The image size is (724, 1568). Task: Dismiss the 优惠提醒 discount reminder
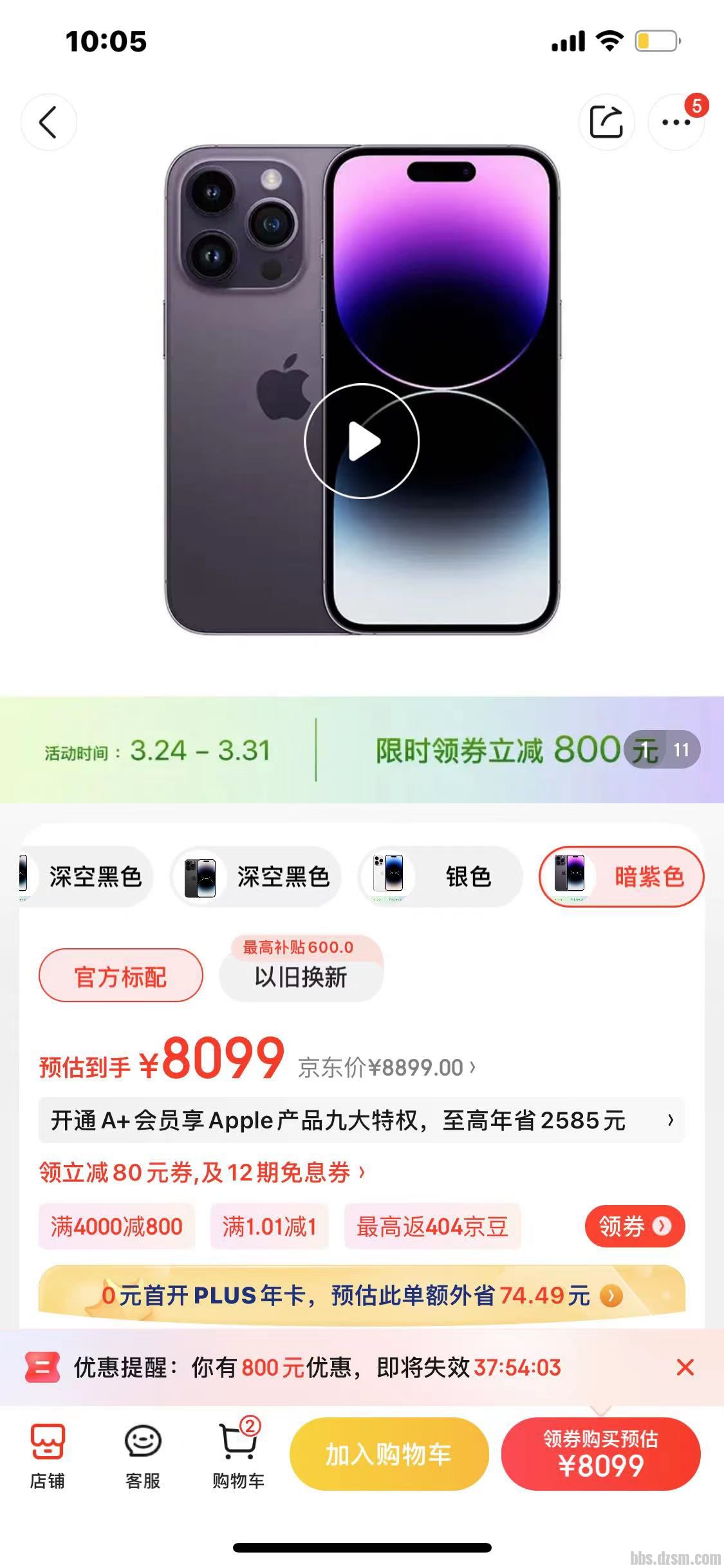tap(685, 1367)
